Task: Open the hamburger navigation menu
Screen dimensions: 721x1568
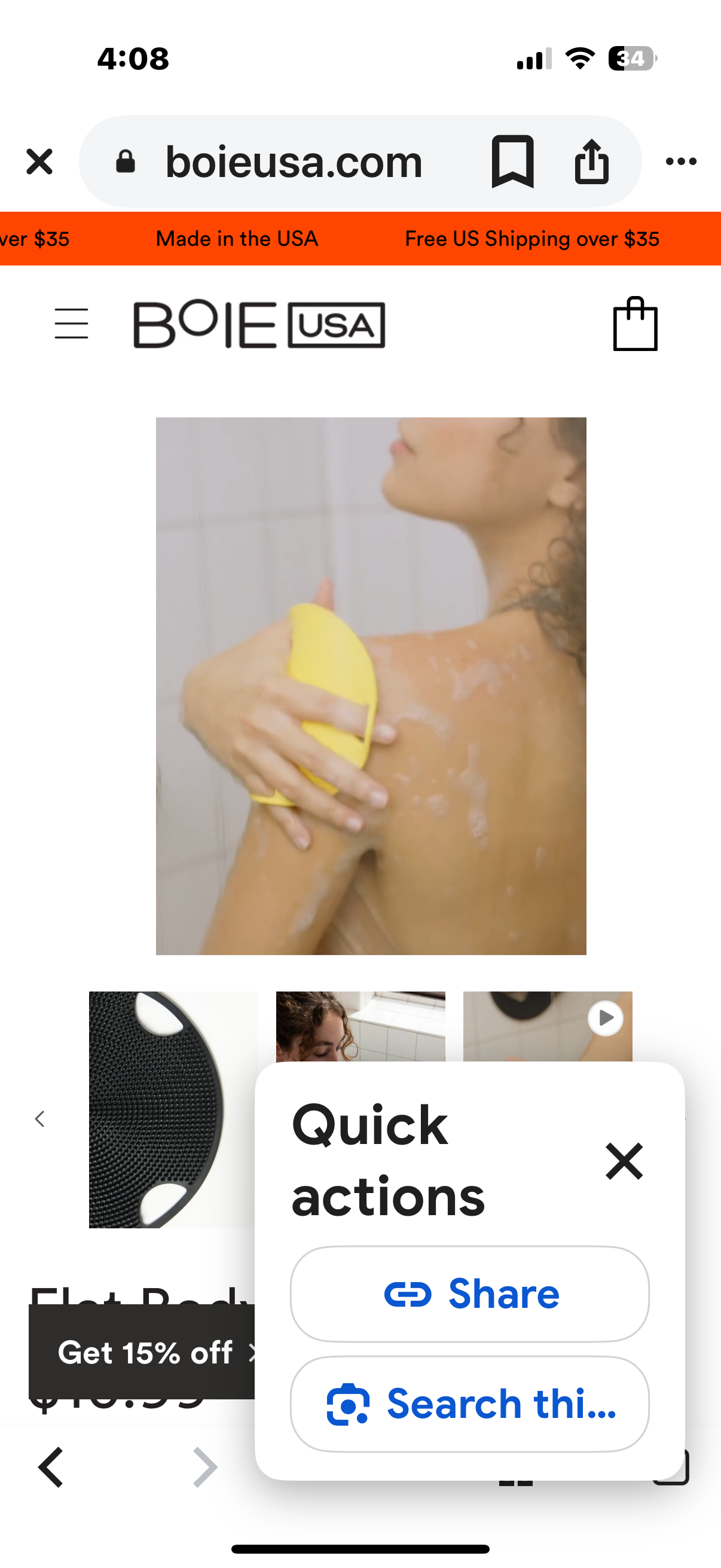Action: [71, 323]
